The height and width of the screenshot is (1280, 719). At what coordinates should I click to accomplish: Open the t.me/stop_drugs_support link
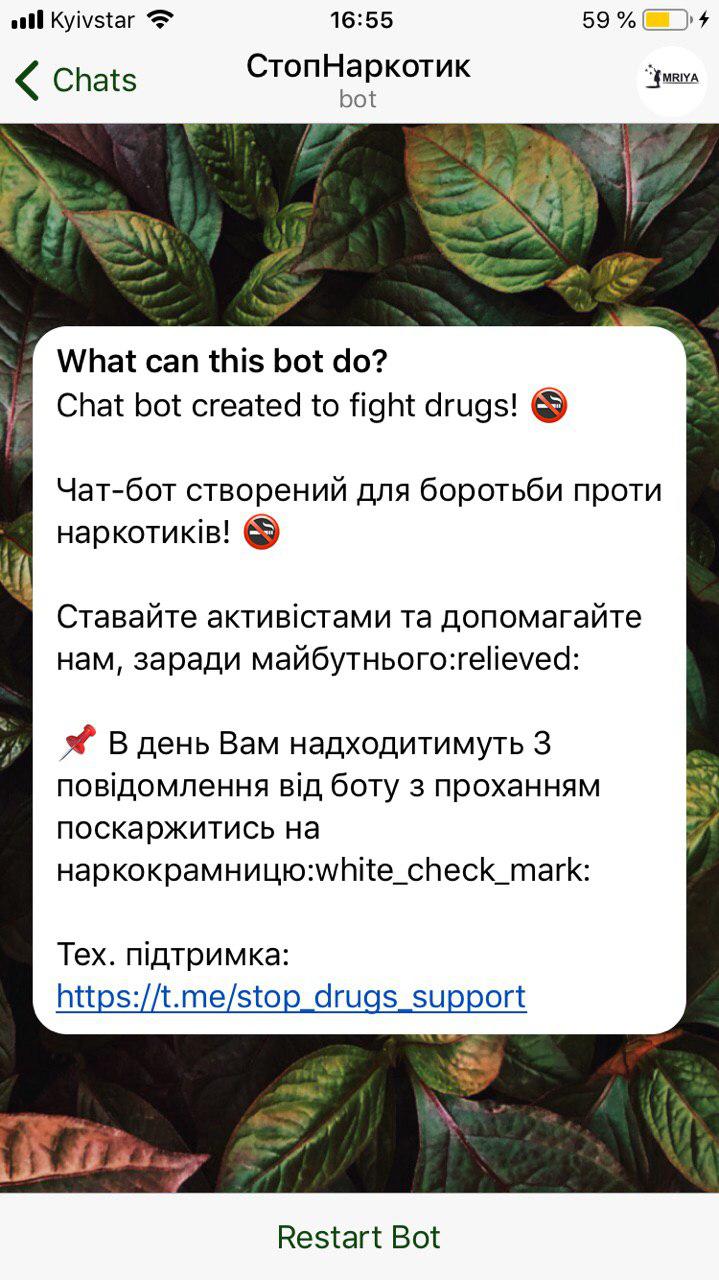291,996
